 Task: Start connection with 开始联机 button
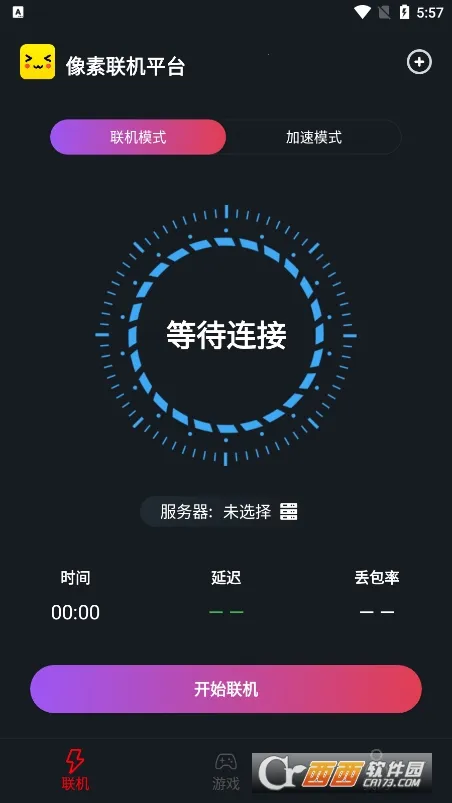click(x=226, y=689)
